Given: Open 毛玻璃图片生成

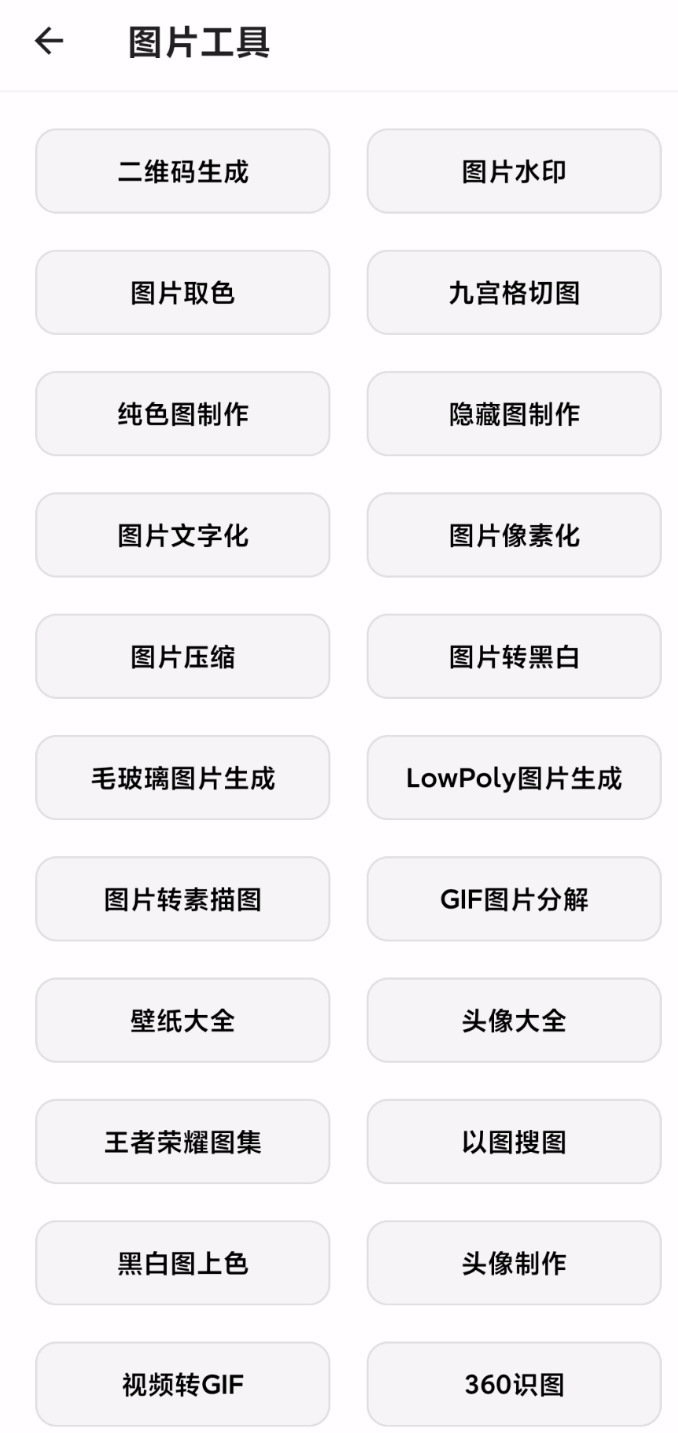Looking at the screenshot, I should (x=183, y=778).
